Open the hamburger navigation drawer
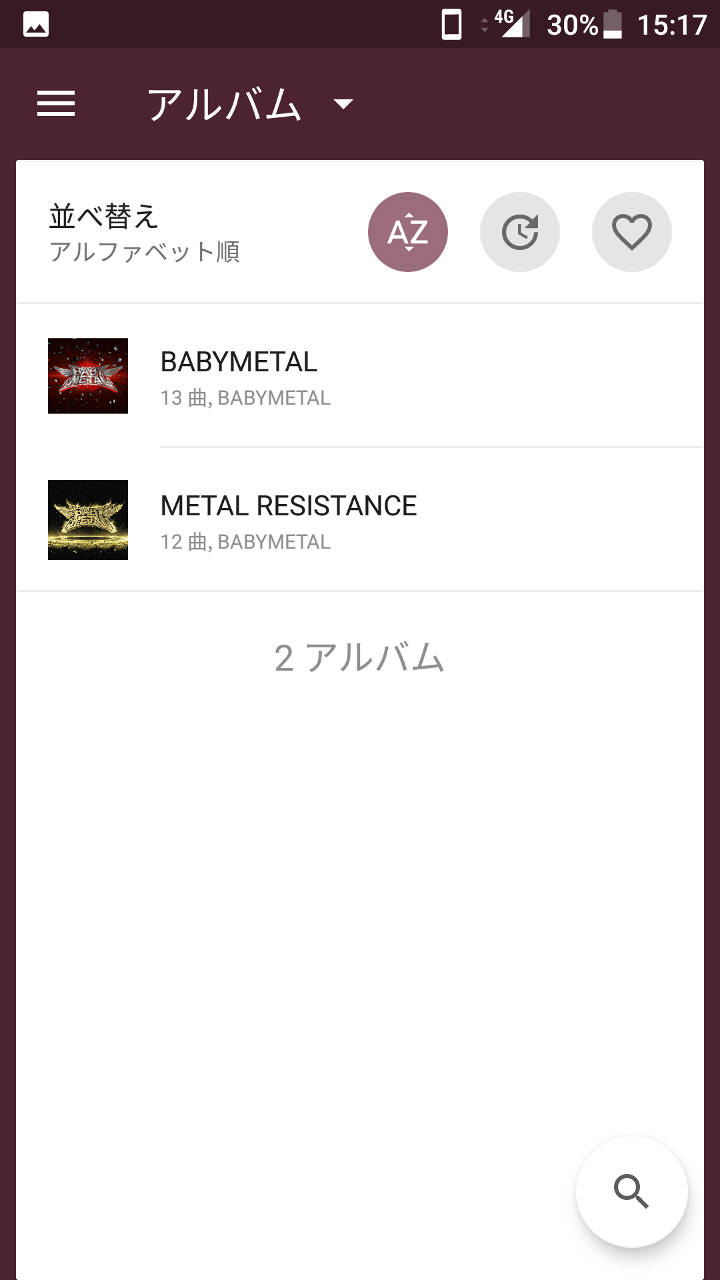 click(56, 104)
